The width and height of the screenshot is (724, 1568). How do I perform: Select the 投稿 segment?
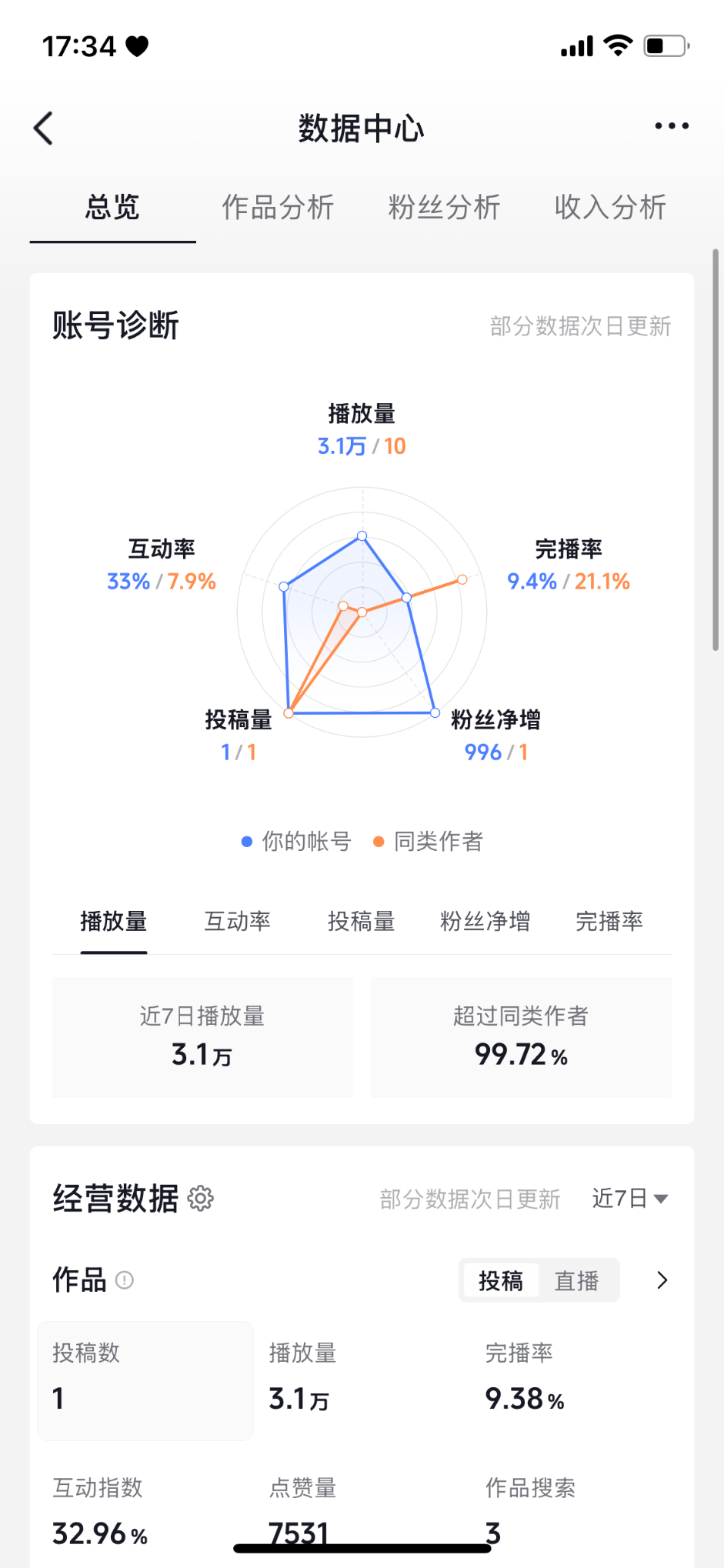(x=501, y=1281)
